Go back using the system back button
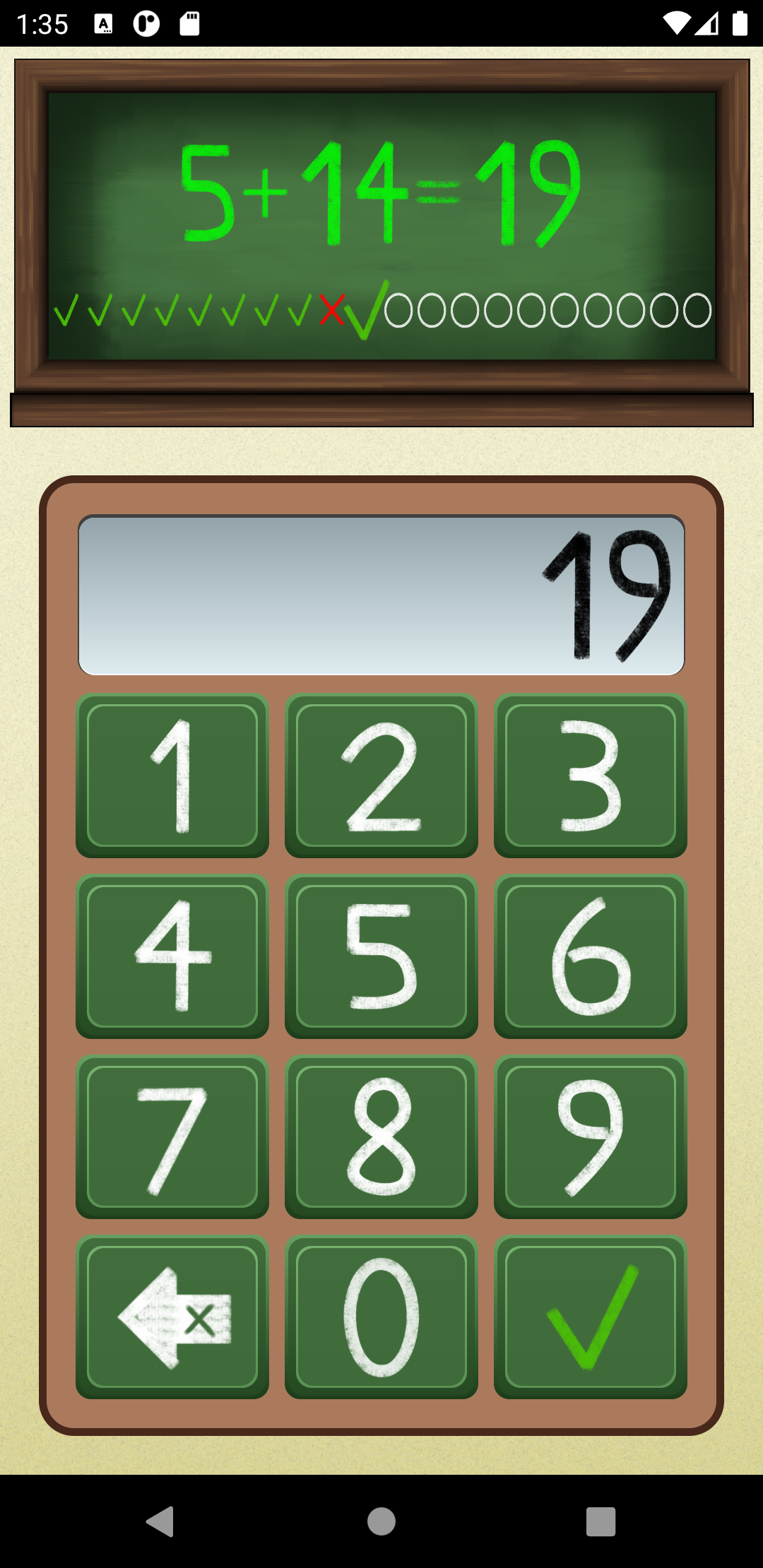 (160, 1521)
